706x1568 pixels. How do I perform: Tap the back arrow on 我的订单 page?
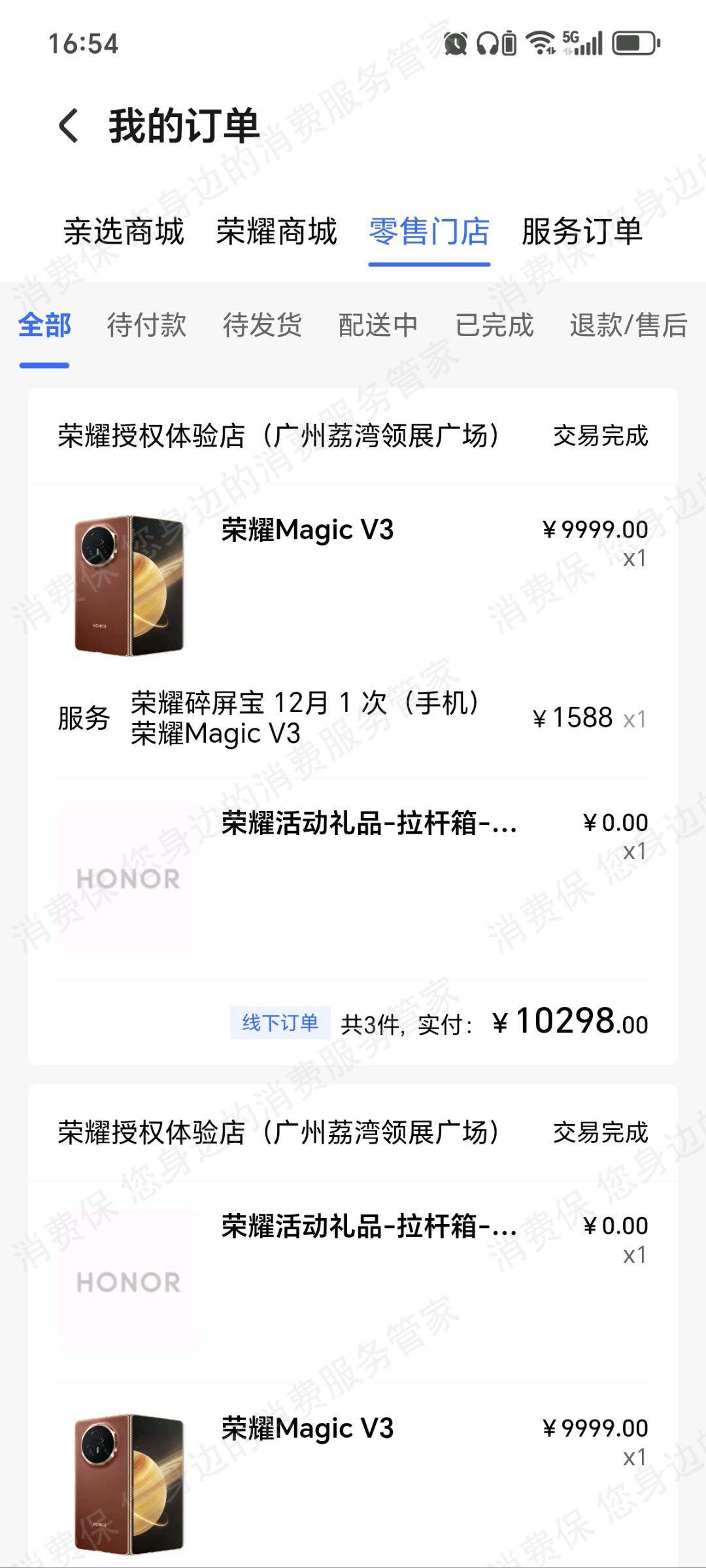pyautogui.click(x=67, y=124)
